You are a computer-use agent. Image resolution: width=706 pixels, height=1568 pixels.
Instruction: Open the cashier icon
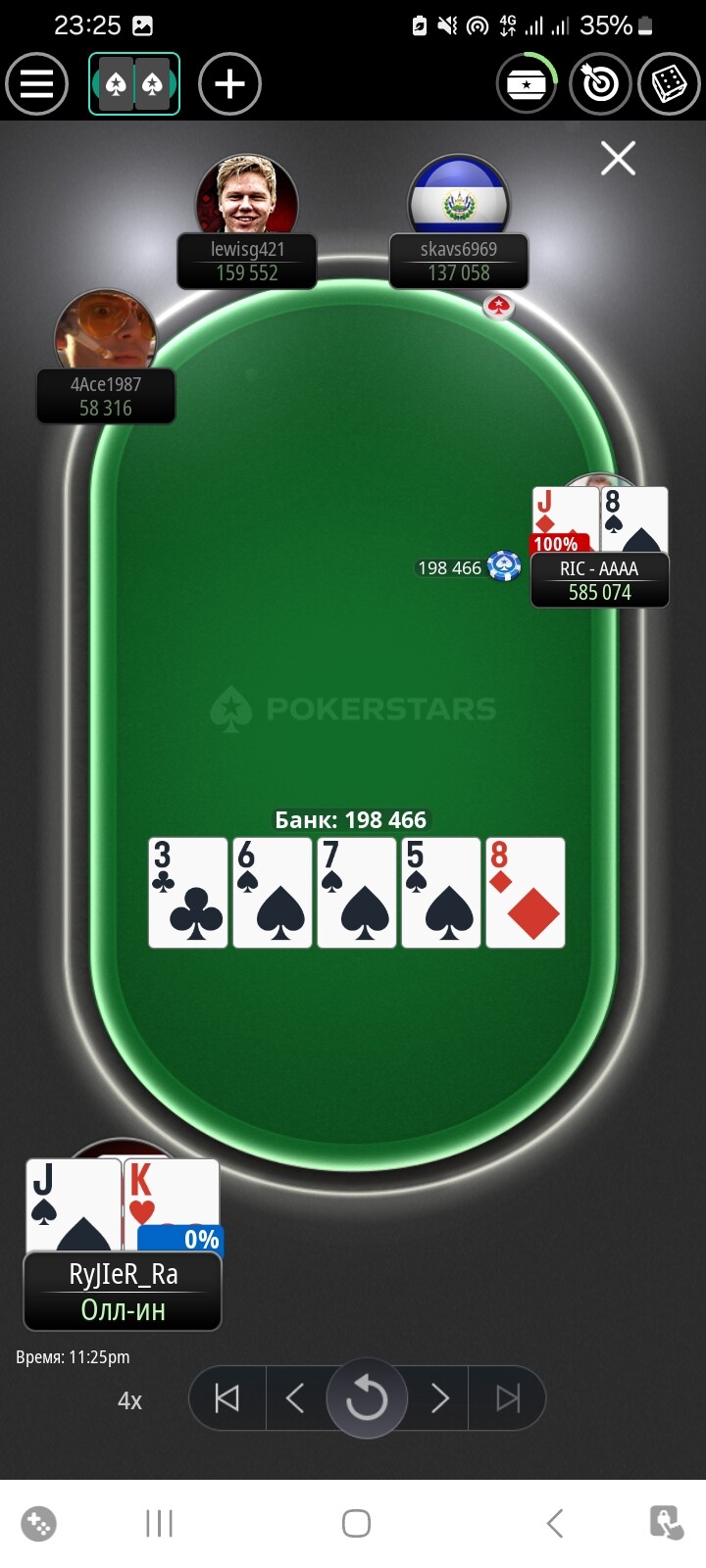(x=528, y=84)
